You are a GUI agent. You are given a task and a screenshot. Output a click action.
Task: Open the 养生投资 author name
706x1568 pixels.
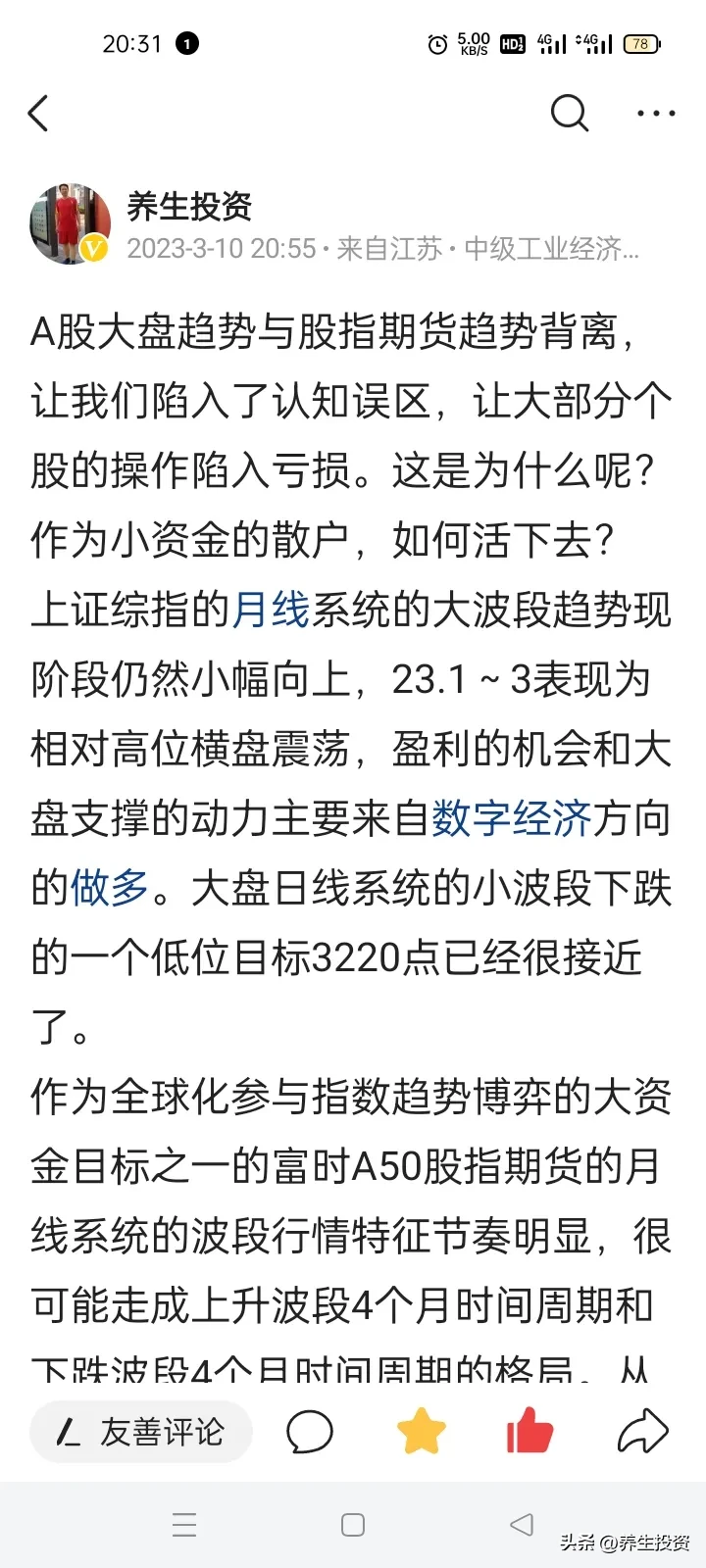click(189, 206)
